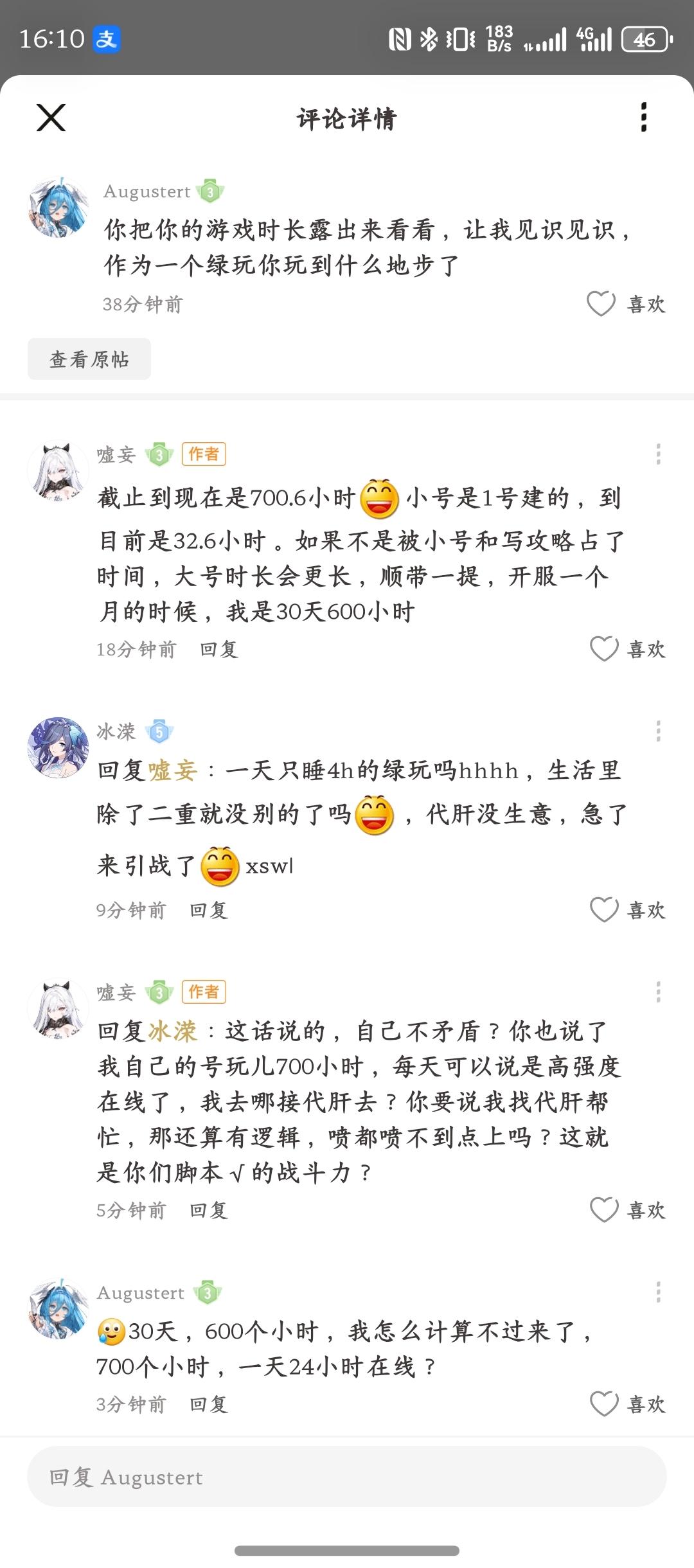Like 嘘妄's reply posted 5分钟前
Viewport: 694px width, 1568px height.
(x=604, y=1210)
